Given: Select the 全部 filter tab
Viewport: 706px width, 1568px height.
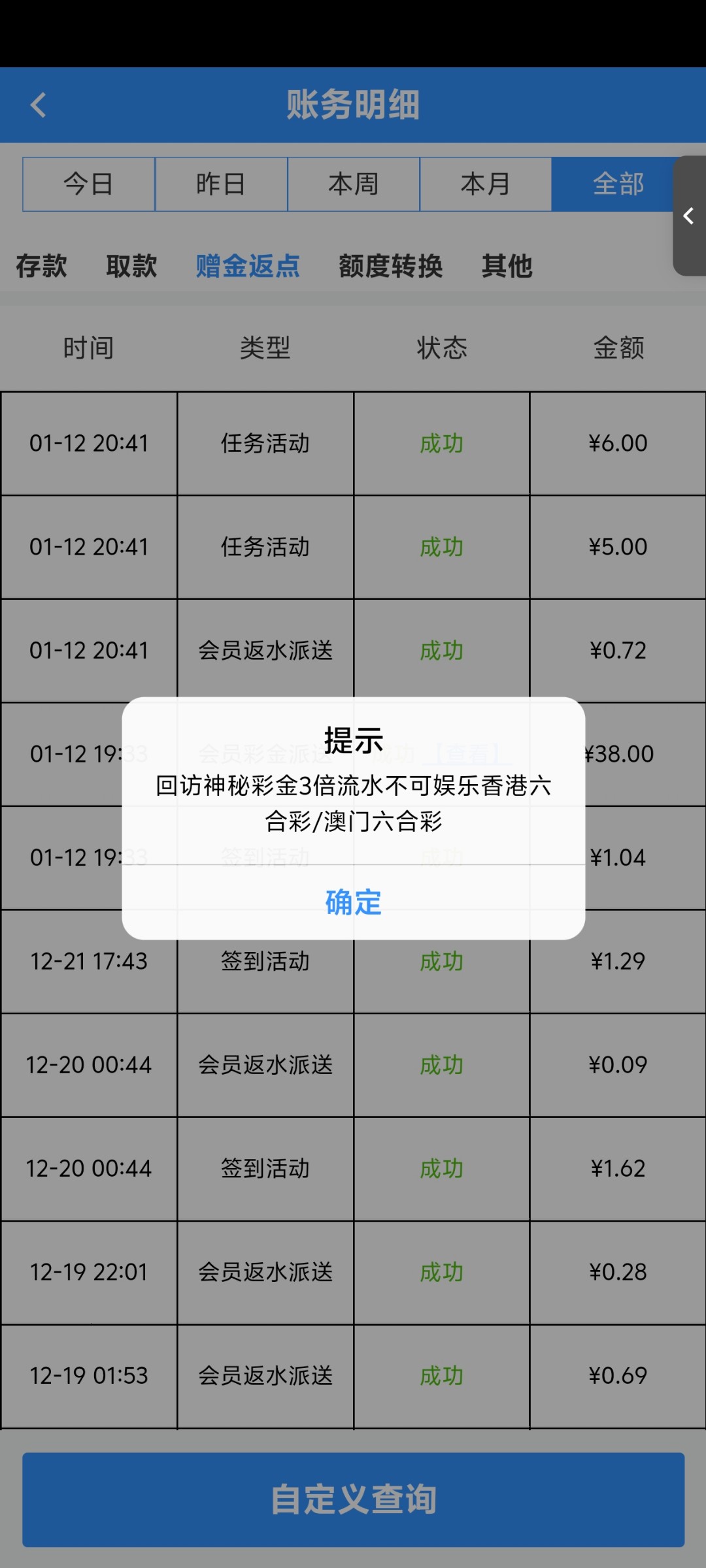Looking at the screenshot, I should coord(617,184).
